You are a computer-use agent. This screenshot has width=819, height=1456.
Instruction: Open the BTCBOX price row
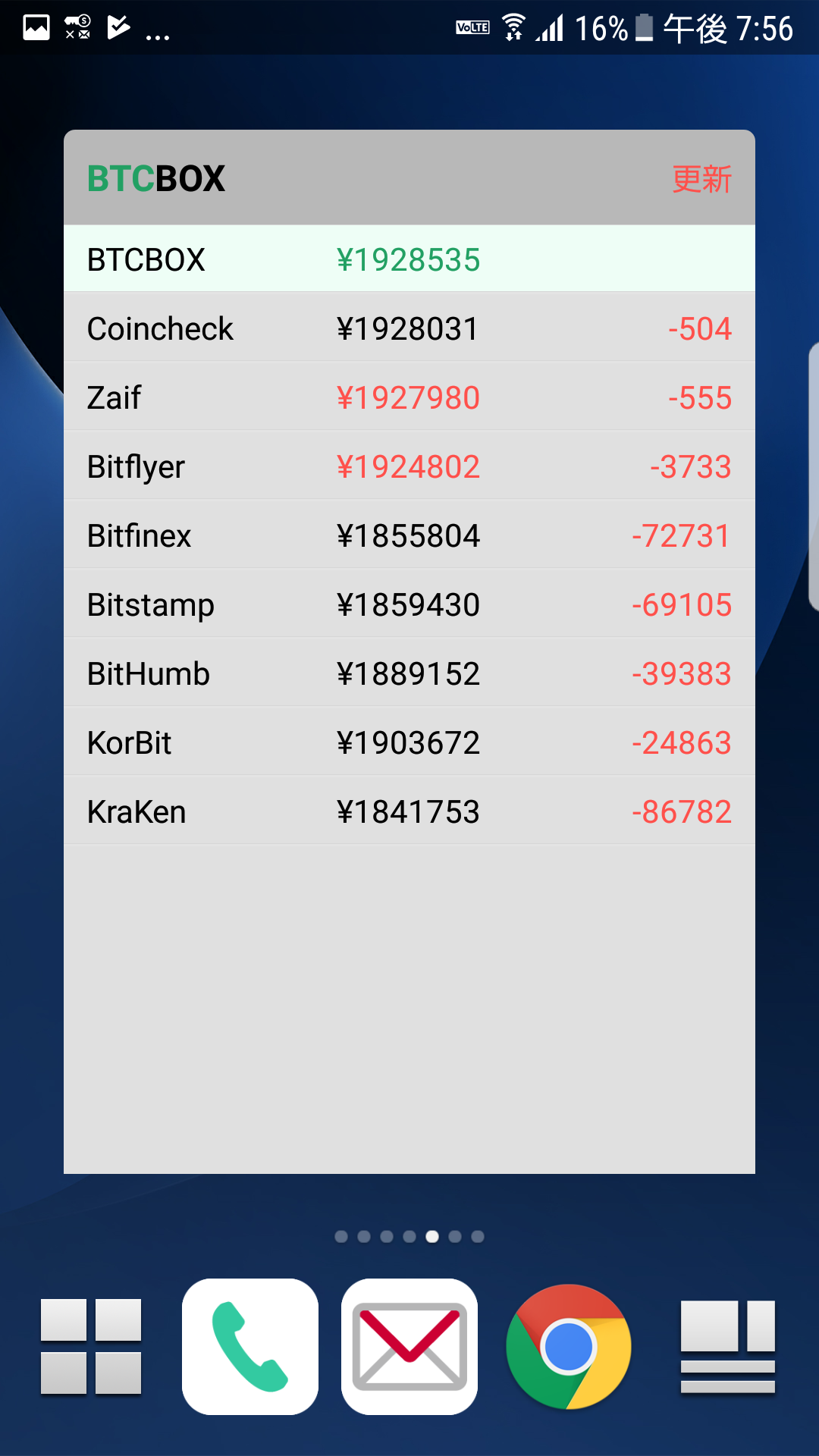(x=409, y=259)
